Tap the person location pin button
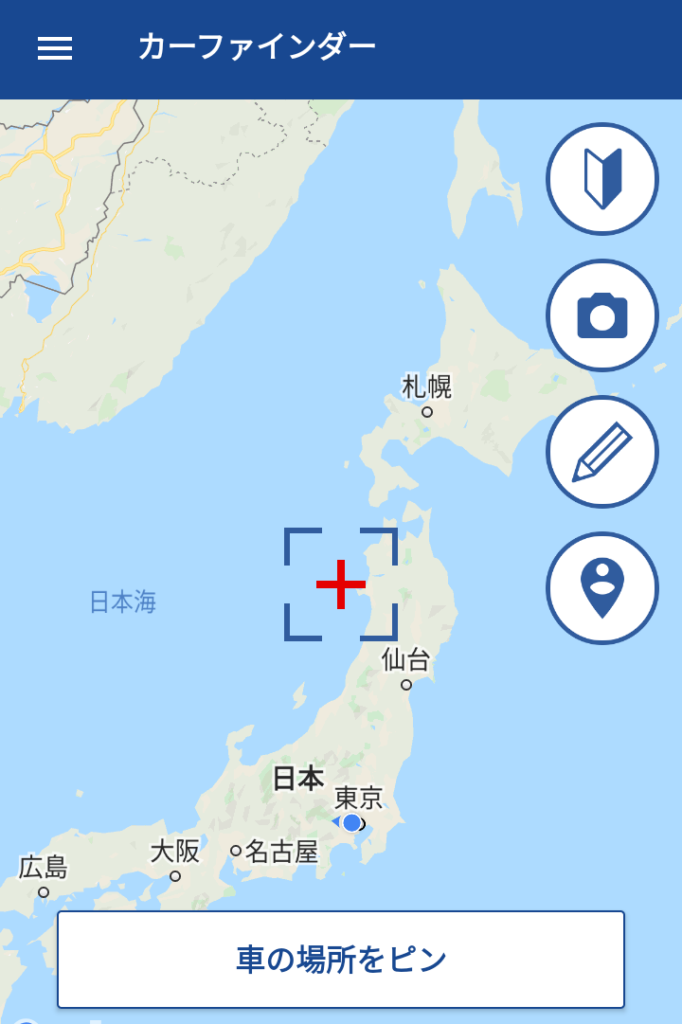Image resolution: width=682 pixels, height=1024 pixels. pos(602,588)
